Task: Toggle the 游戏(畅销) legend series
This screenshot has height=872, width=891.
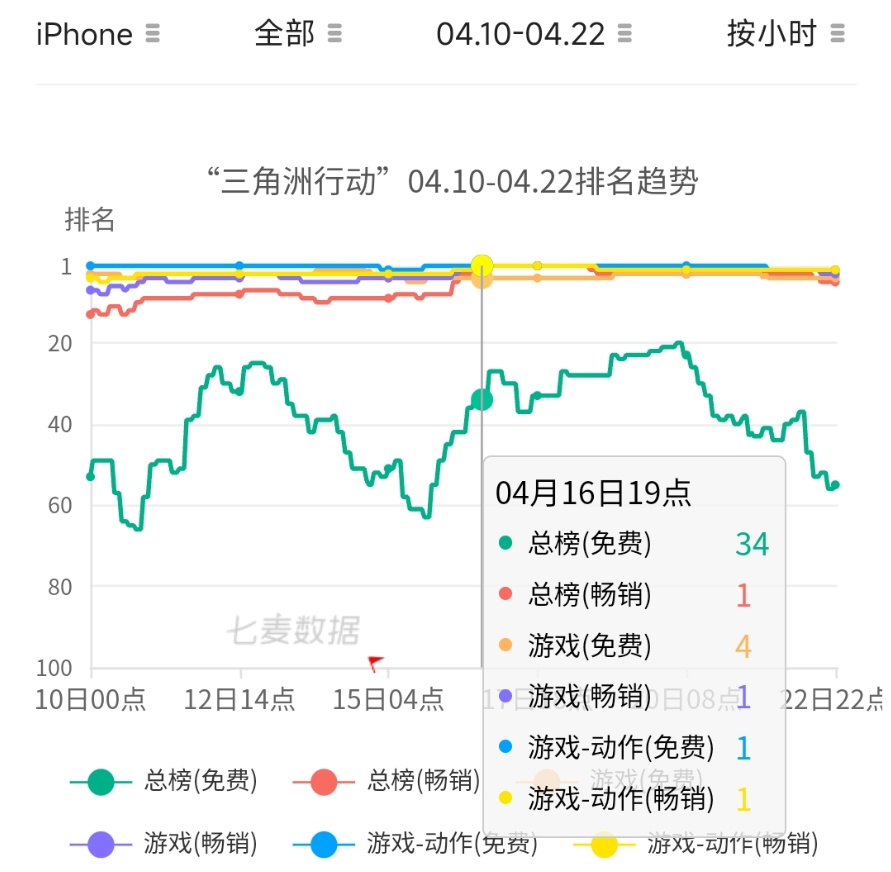Action: 165,843
